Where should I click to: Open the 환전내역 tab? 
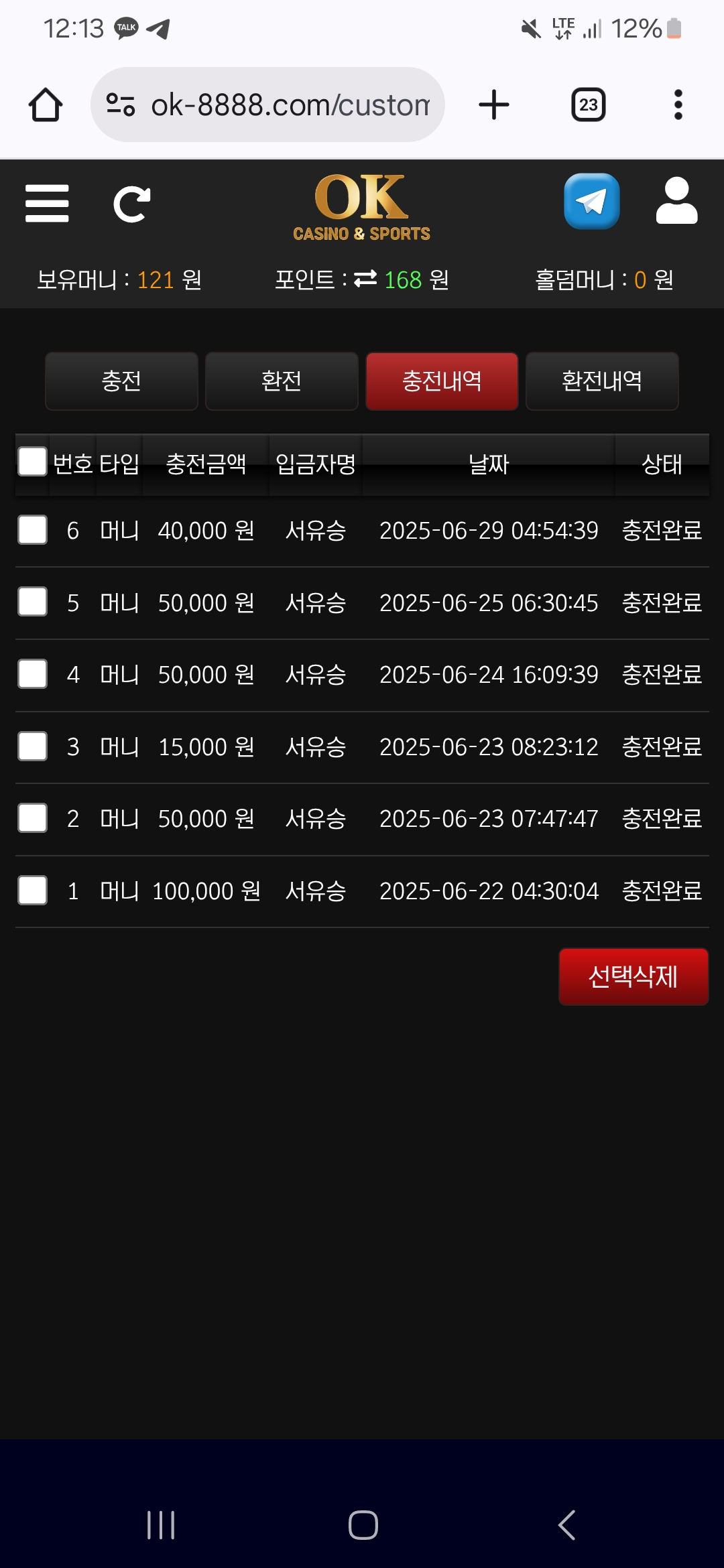[602, 381]
